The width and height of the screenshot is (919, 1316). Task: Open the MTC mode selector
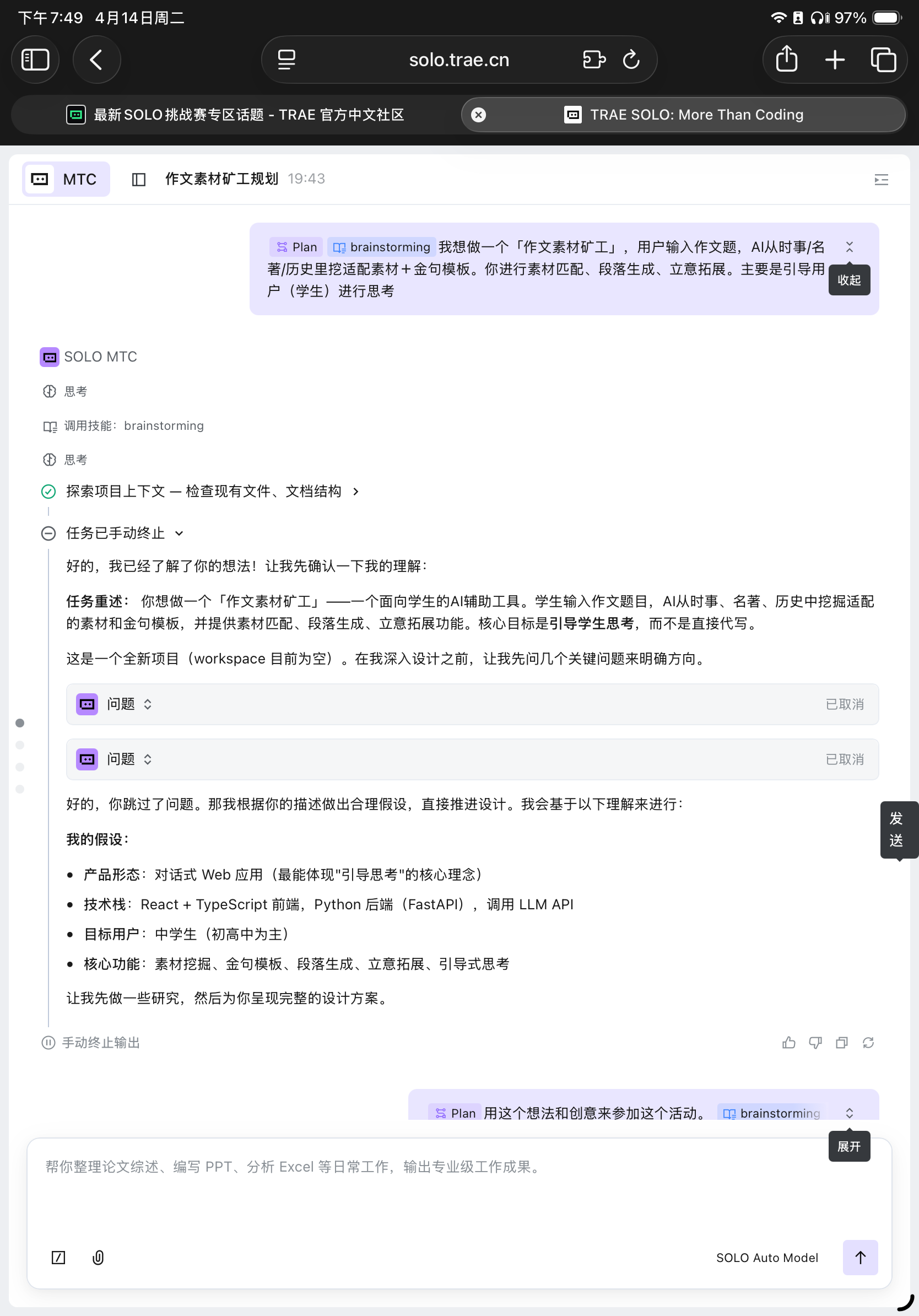(66, 180)
